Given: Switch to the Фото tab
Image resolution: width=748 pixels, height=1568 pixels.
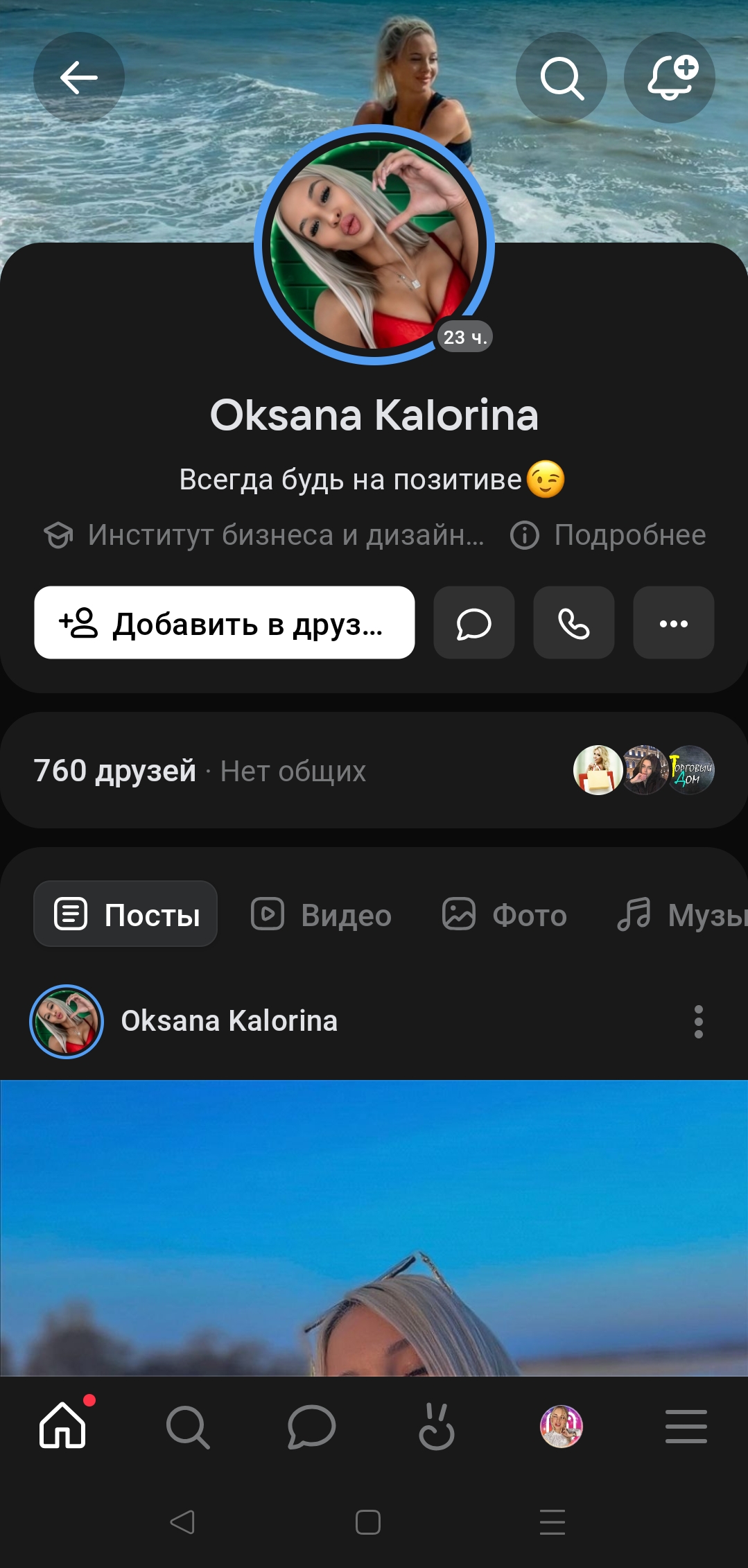Looking at the screenshot, I should click(504, 914).
